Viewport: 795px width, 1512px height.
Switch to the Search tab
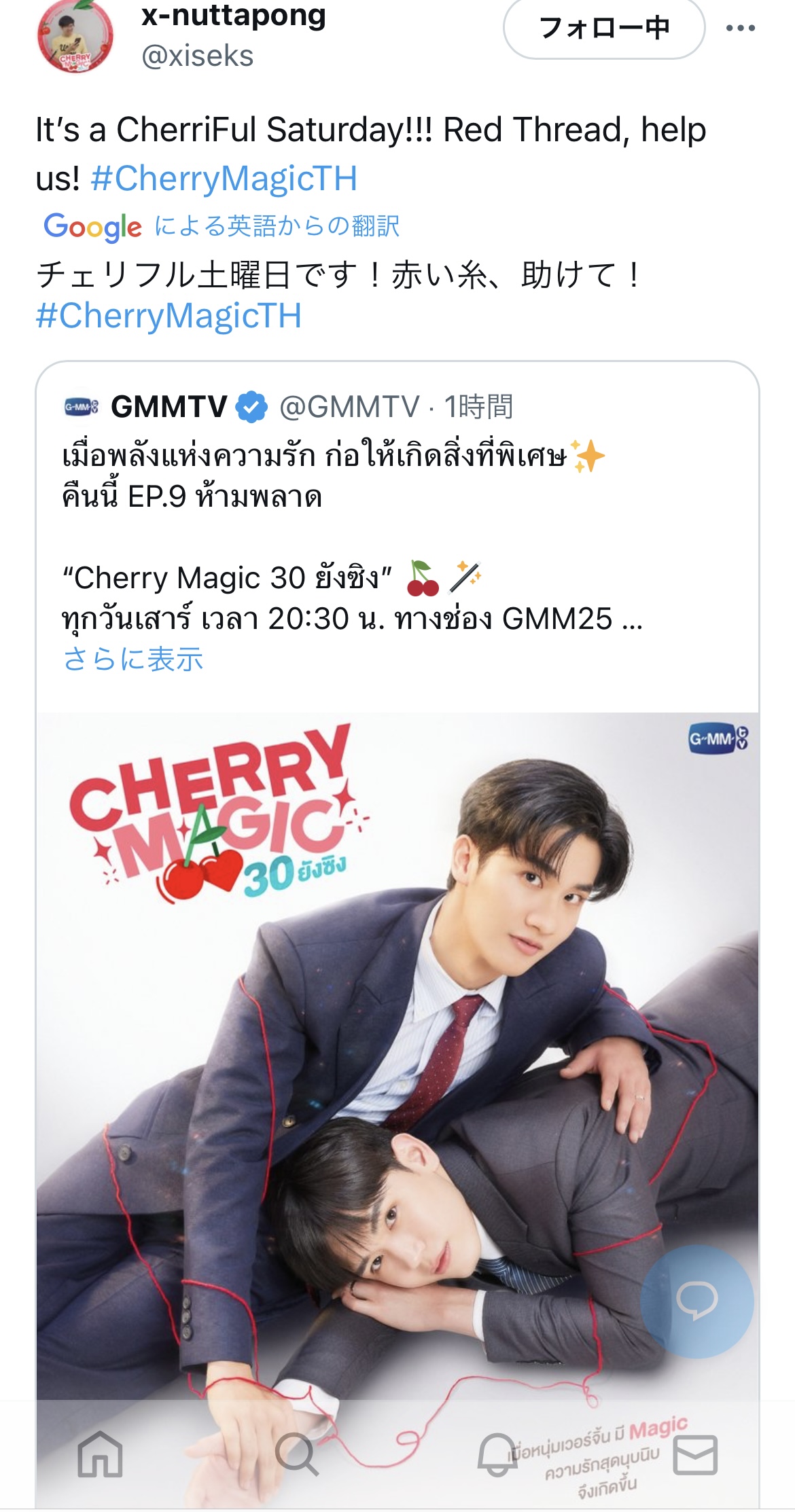297,1454
